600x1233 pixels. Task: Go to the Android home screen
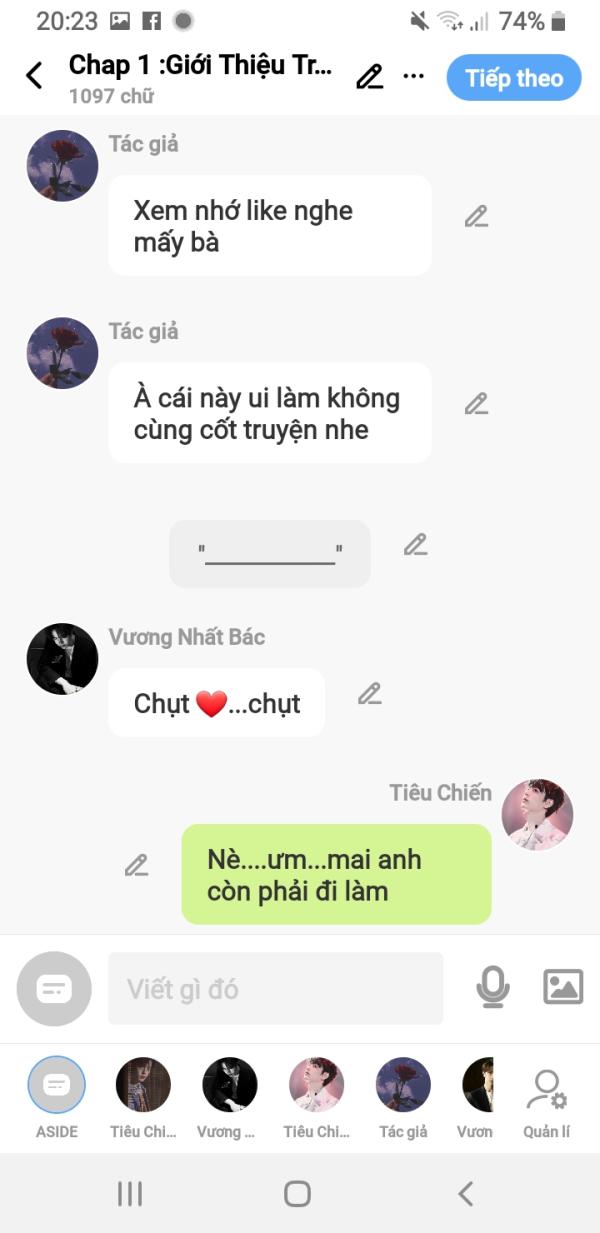(x=297, y=1193)
